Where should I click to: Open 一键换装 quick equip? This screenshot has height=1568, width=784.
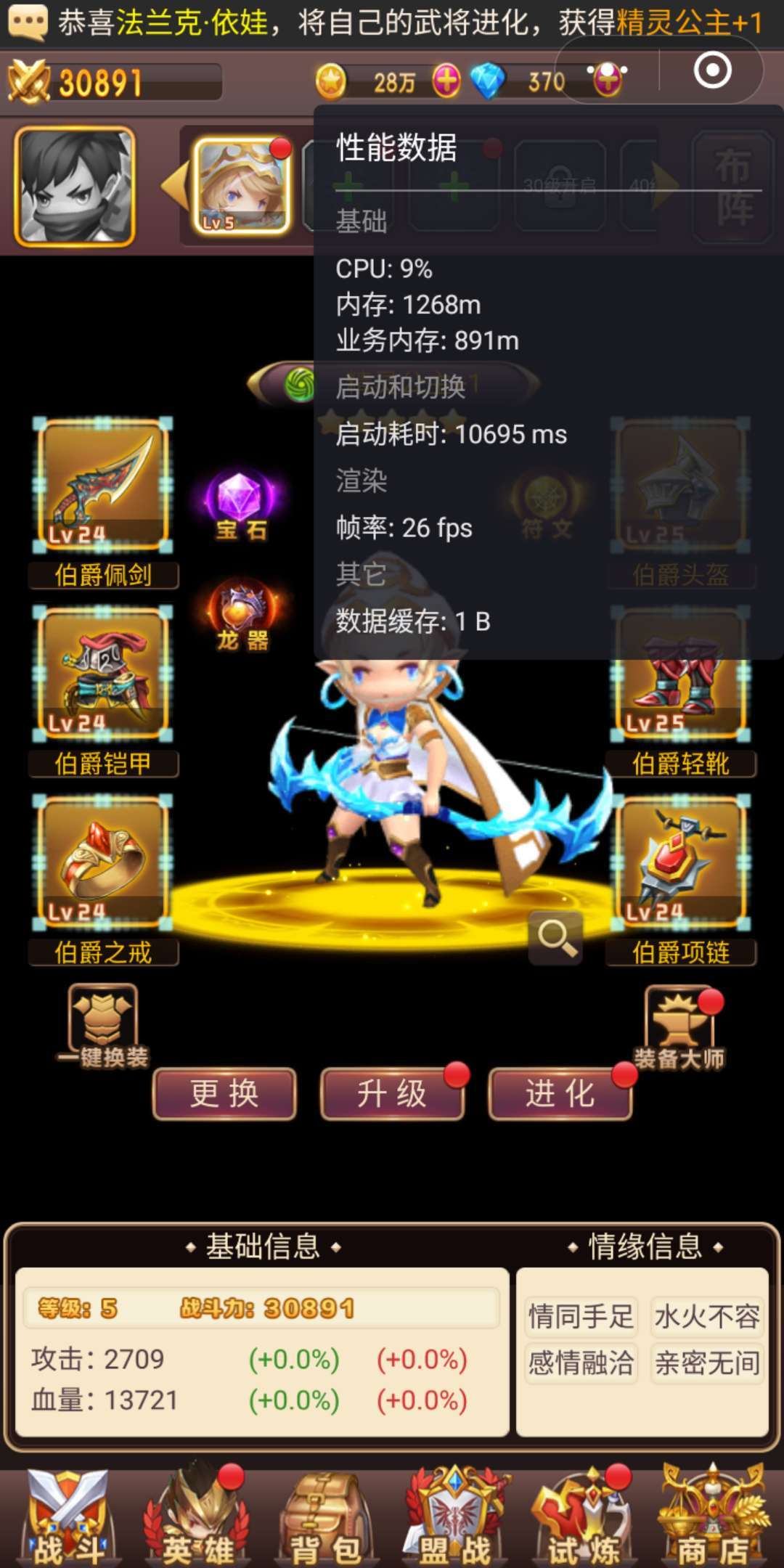[x=103, y=1024]
